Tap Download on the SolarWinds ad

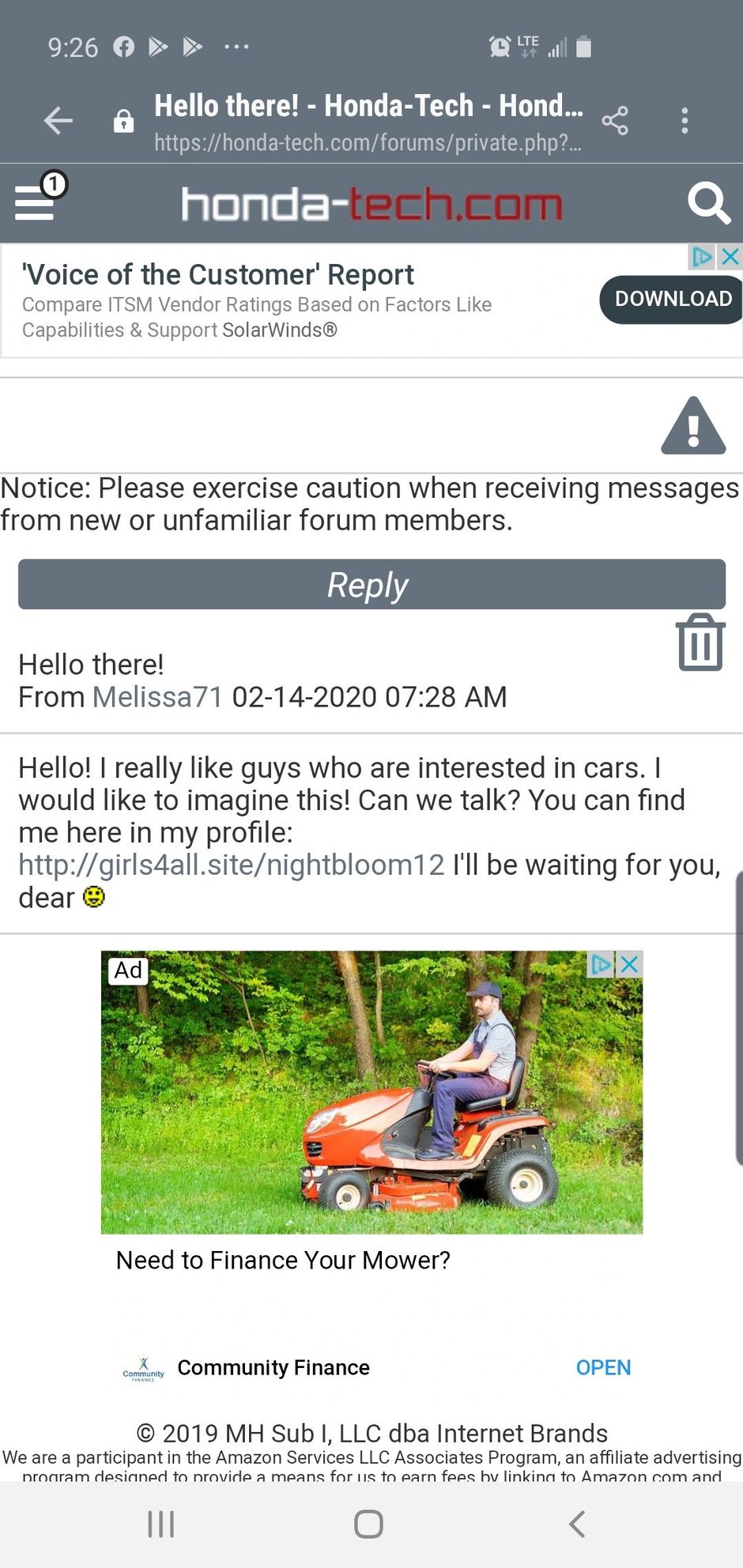[673, 299]
